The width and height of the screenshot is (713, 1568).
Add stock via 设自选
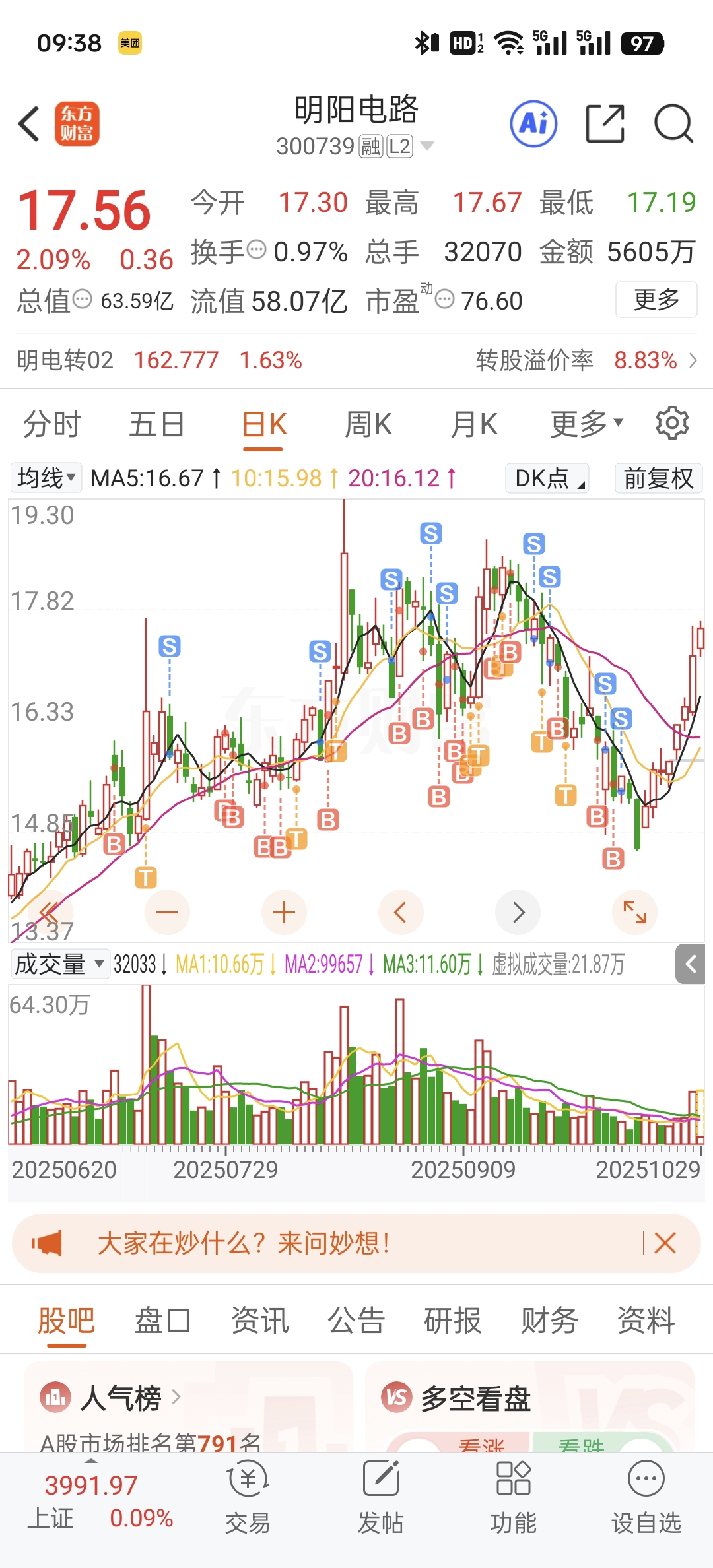coord(646,1497)
